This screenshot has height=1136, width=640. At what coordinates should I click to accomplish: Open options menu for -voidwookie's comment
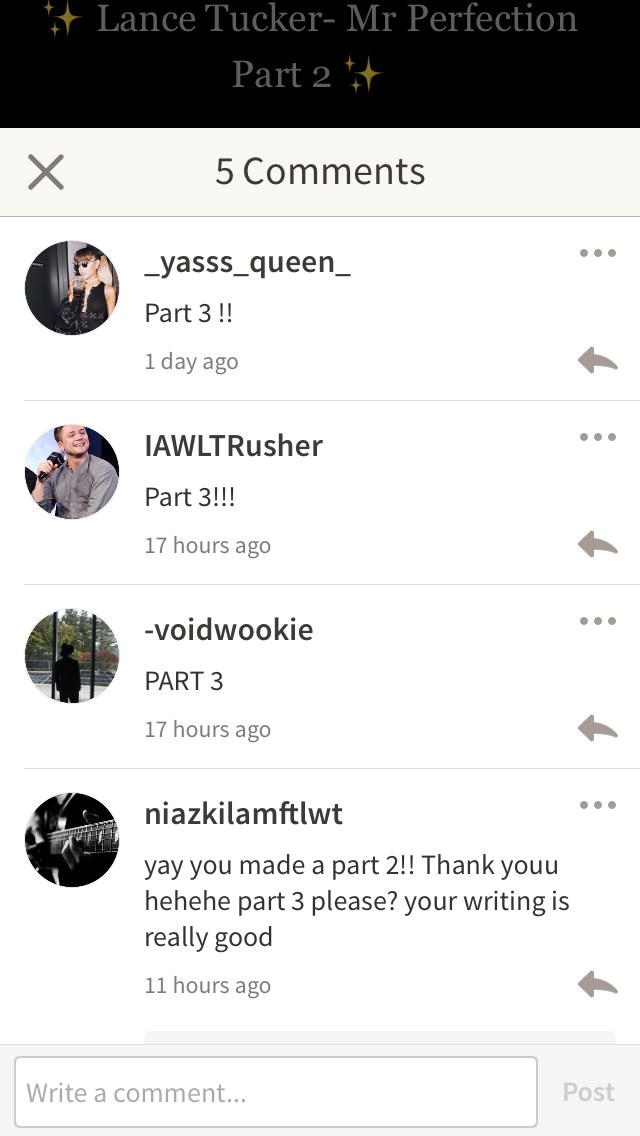[x=597, y=621]
